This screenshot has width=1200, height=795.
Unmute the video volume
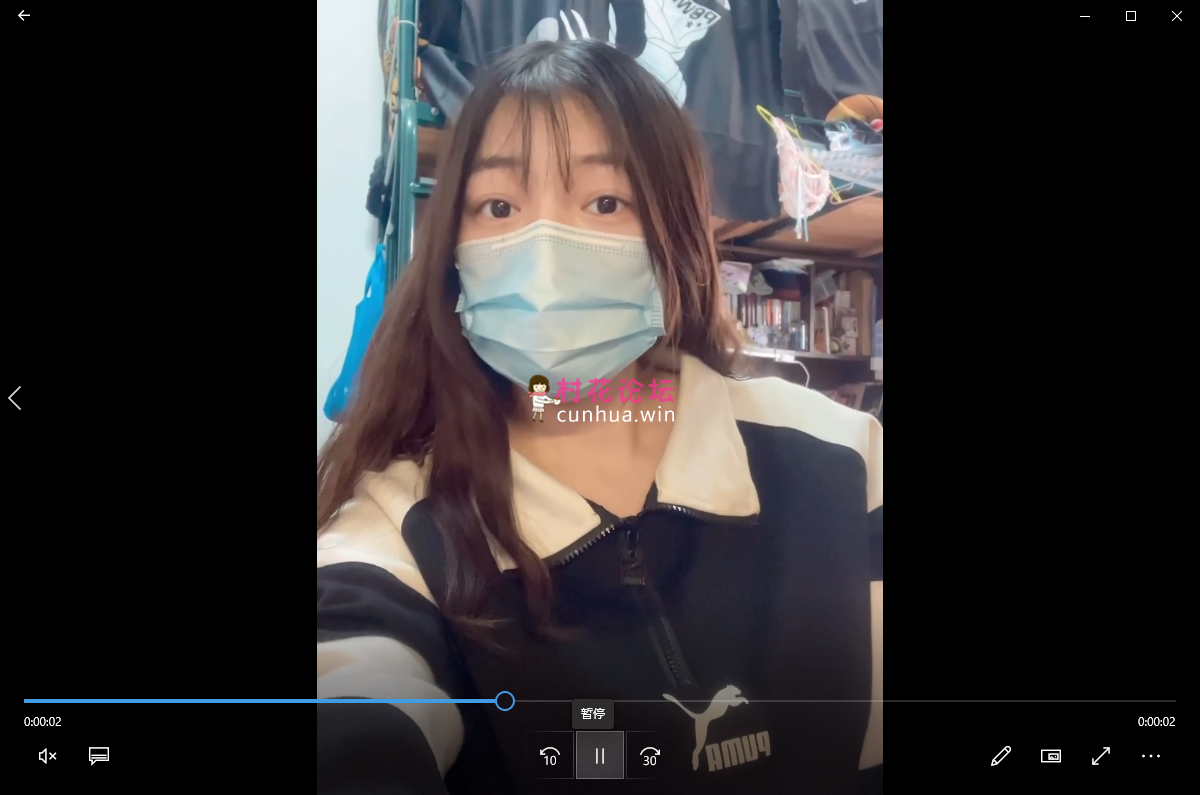click(x=47, y=756)
